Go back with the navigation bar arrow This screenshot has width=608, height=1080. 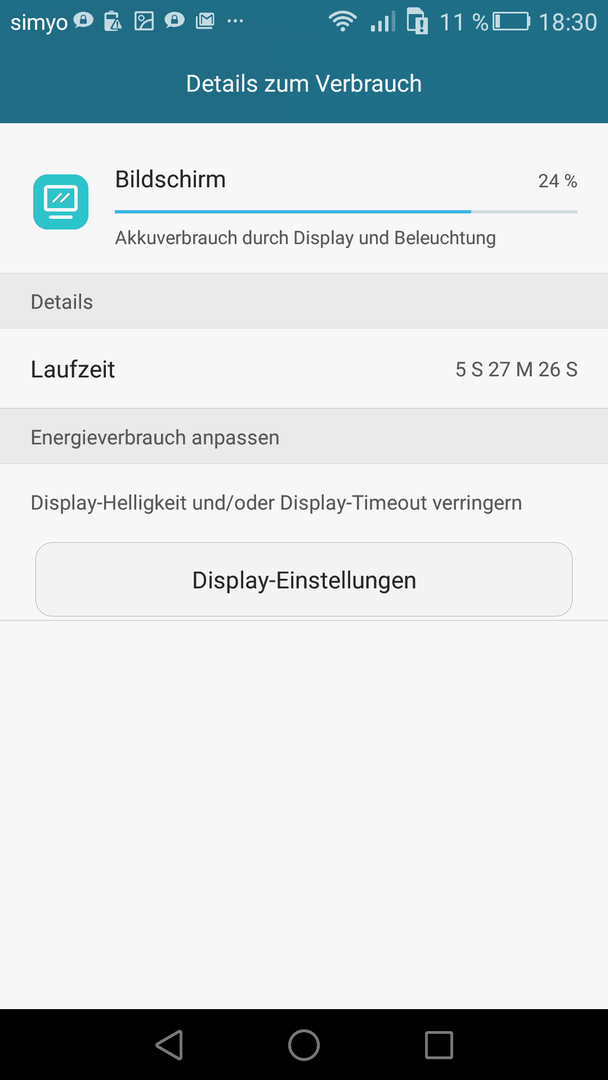[x=169, y=1044]
